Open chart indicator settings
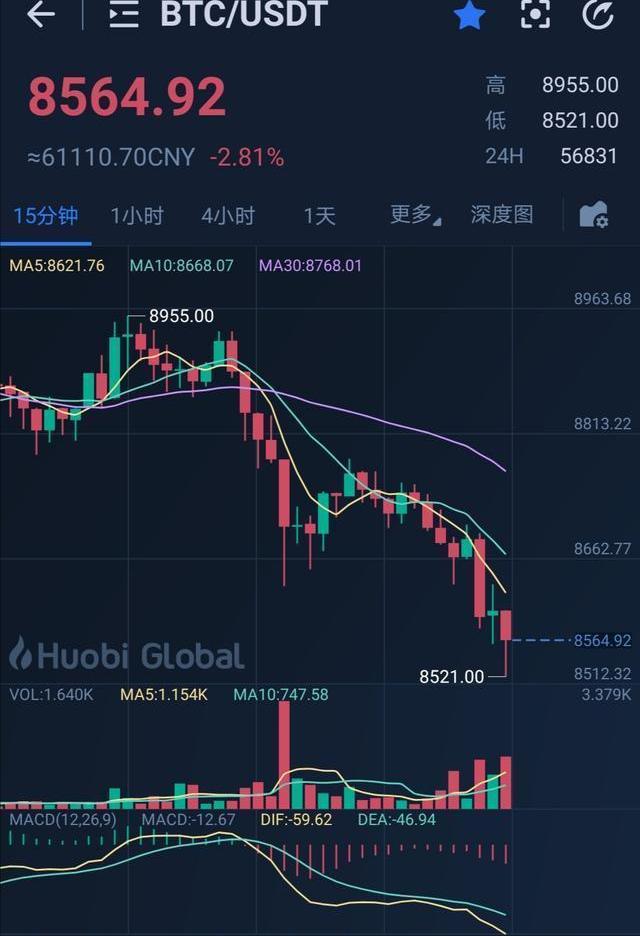Screen dimensions: 640x936 pyautogui.click(x=593, y=215)
